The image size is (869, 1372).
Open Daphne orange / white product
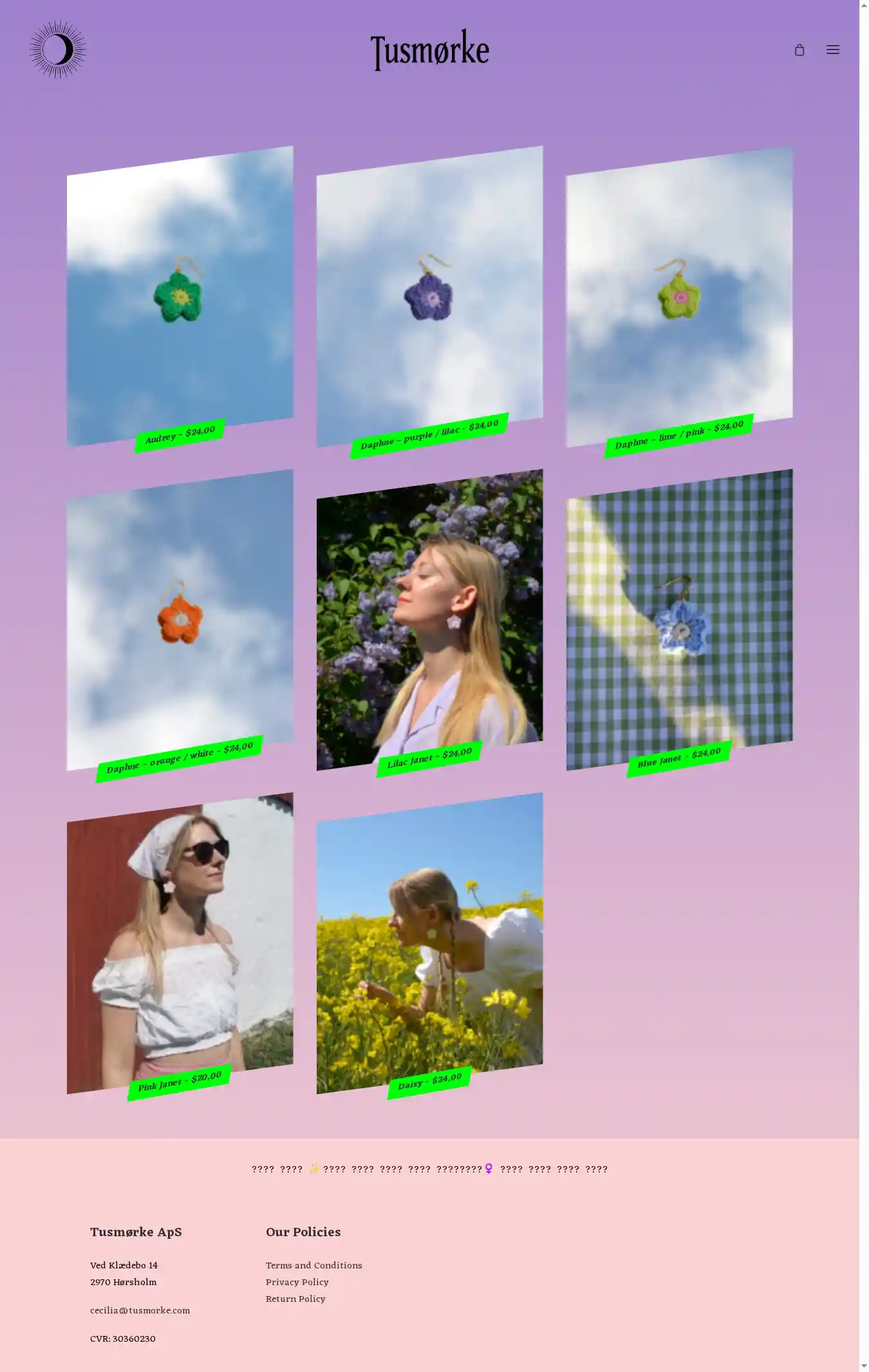coord(180,620)
